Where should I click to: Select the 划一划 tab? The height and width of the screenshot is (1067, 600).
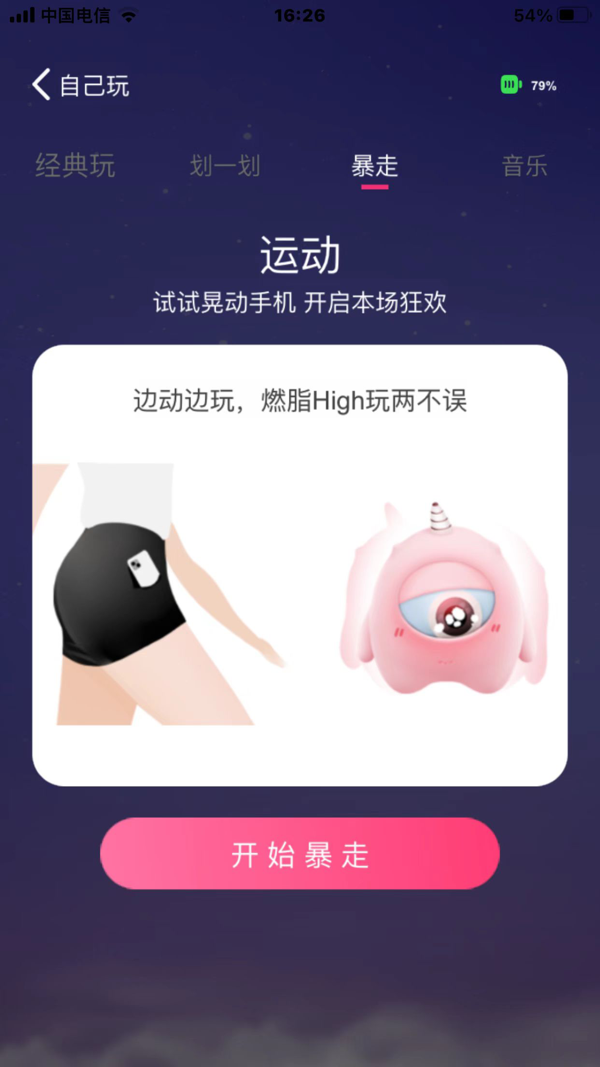click(x=225, y=166)
